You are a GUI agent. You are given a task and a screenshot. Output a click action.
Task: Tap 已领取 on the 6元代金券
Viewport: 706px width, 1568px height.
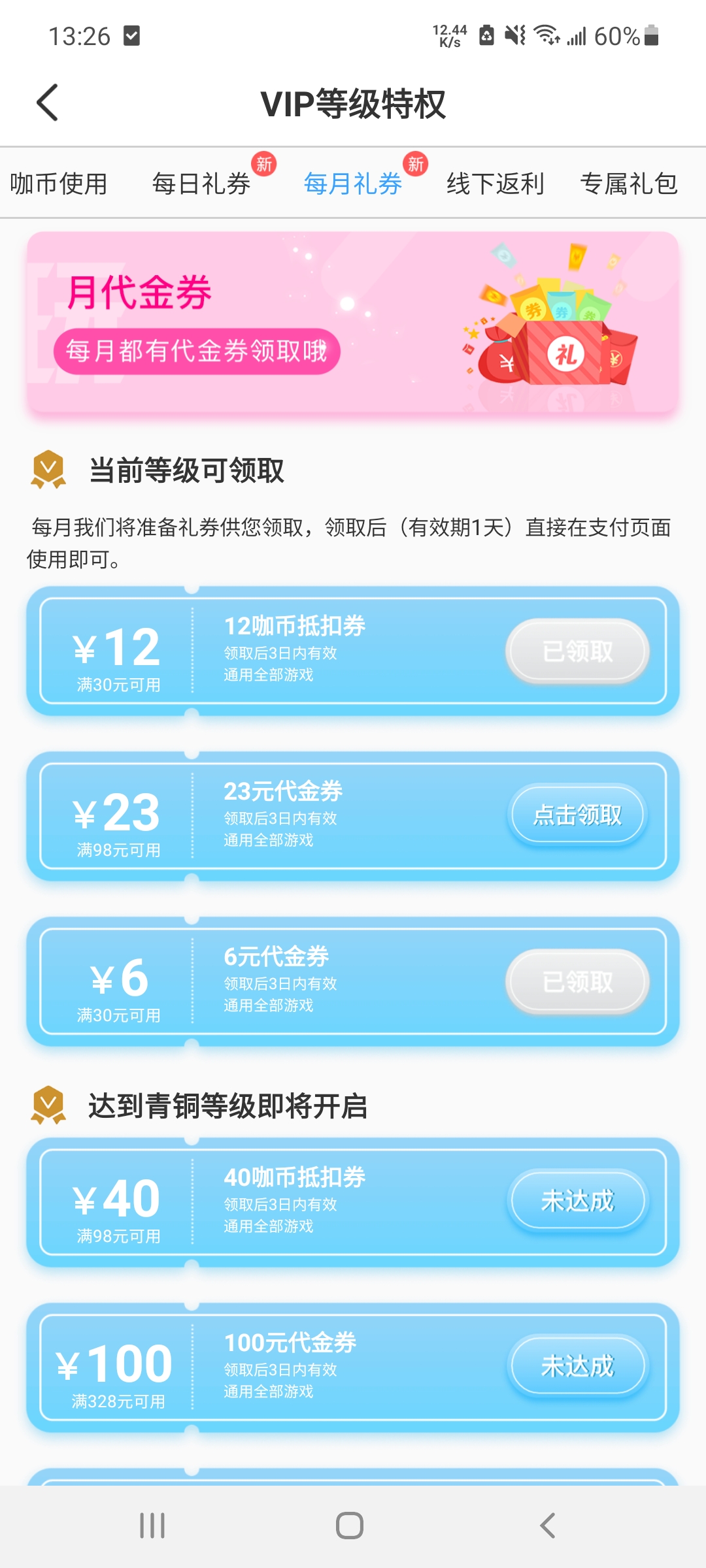pos(577,981)
